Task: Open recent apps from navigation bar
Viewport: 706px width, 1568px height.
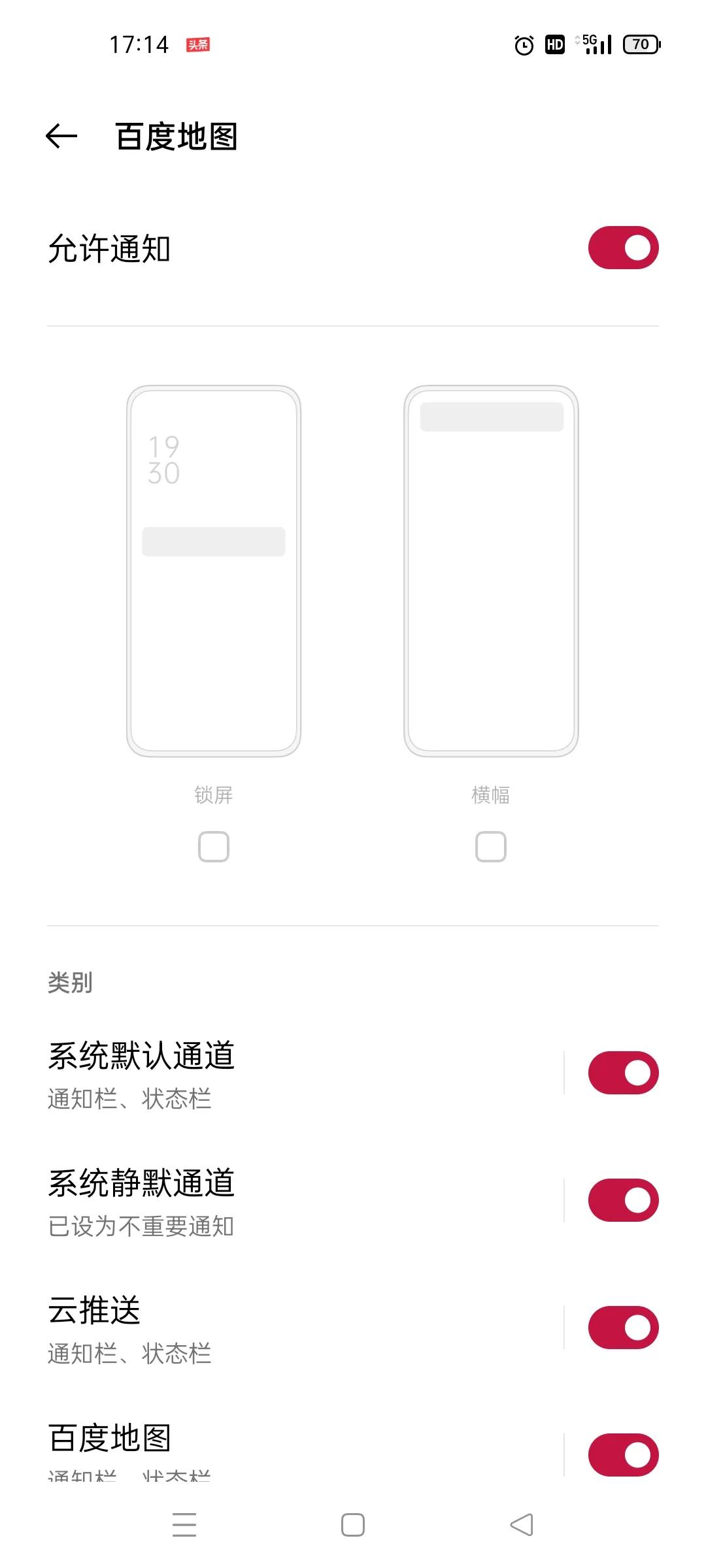Action: pyautogui.click(x=184, y=1525)
